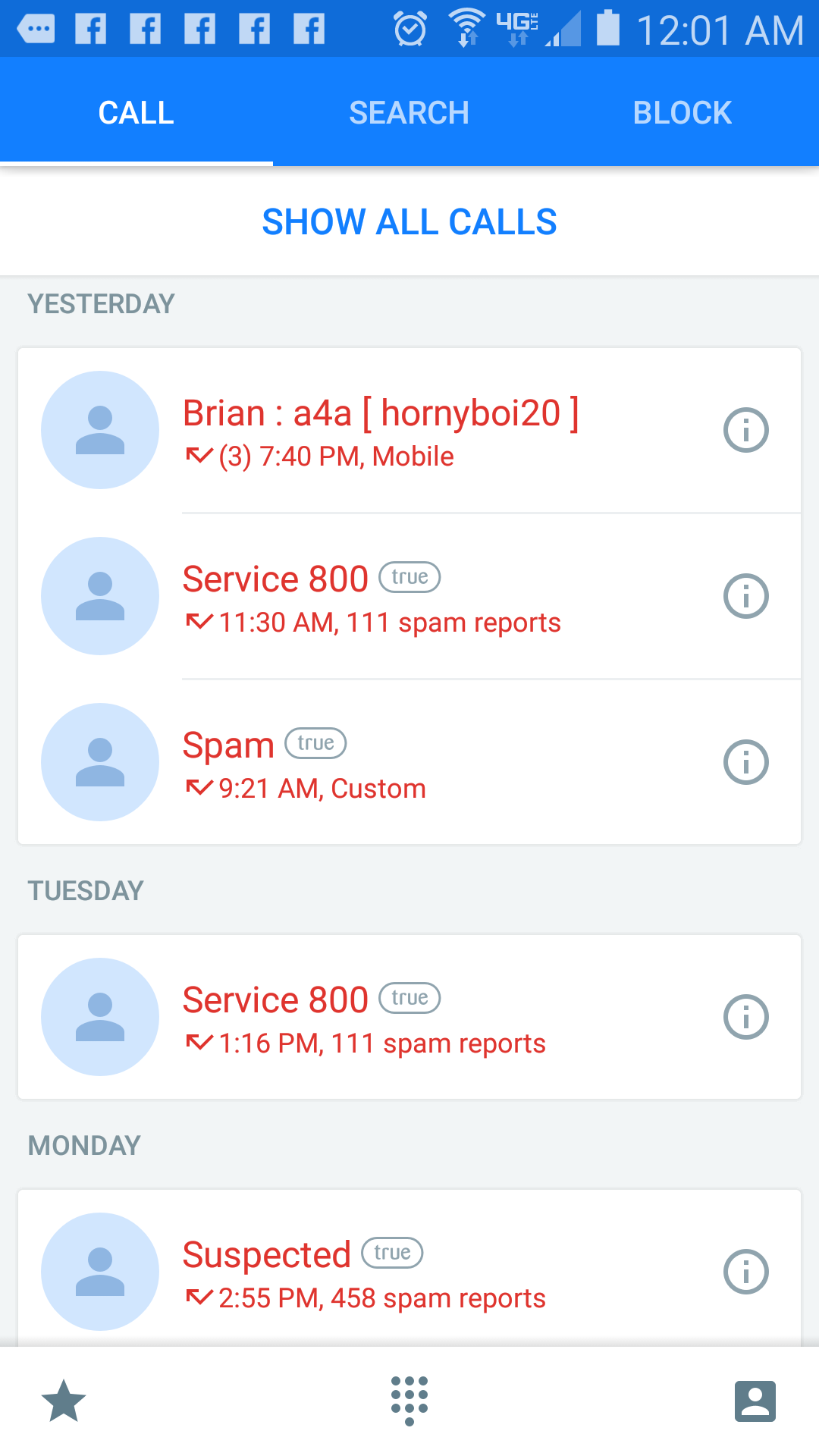Viewport: 819px width, 1456px height.
Task: Select the Call tab
Action: pyautogui.click(x=136, y=112)
